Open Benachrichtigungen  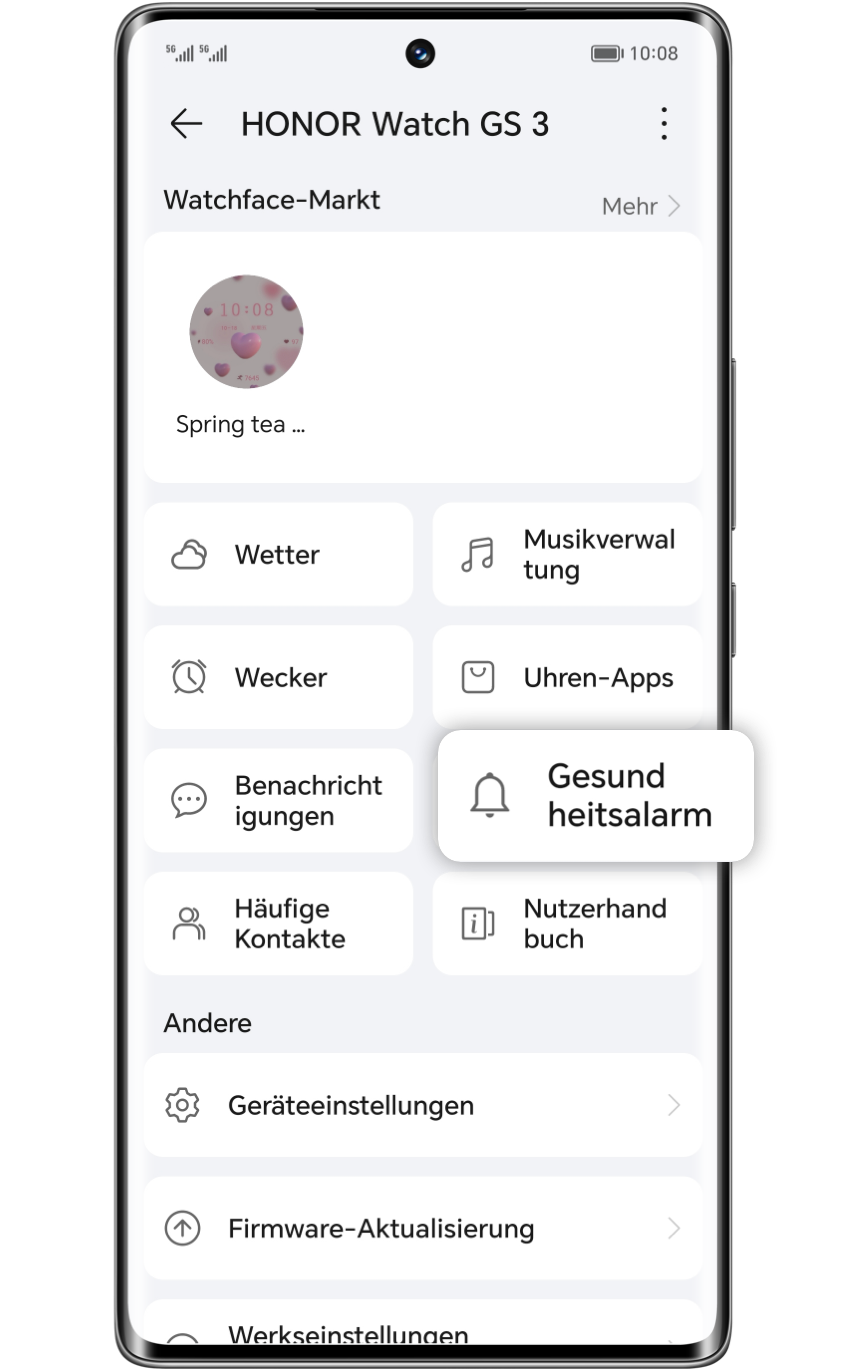(x=278, y=801)
